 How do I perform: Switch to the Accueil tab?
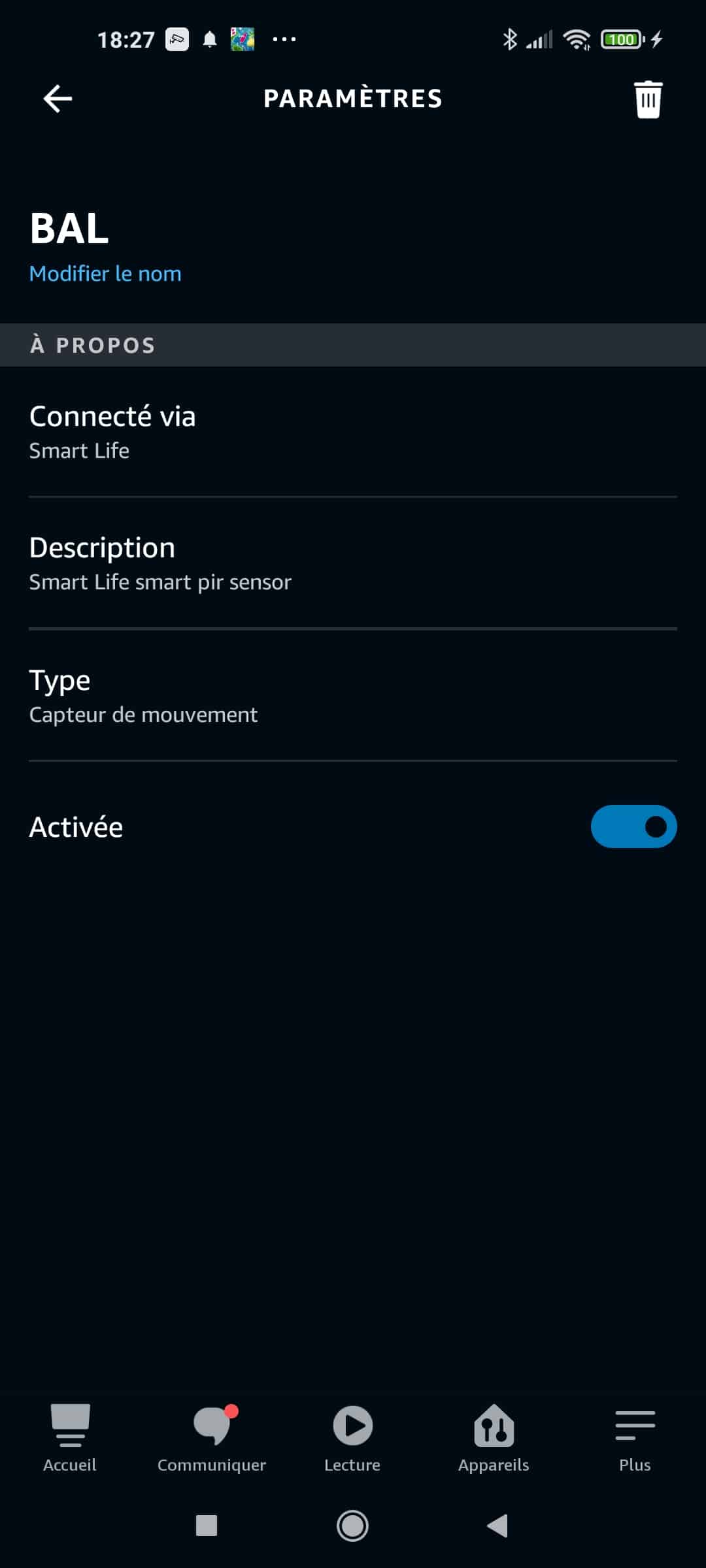tap(70, 1438)
